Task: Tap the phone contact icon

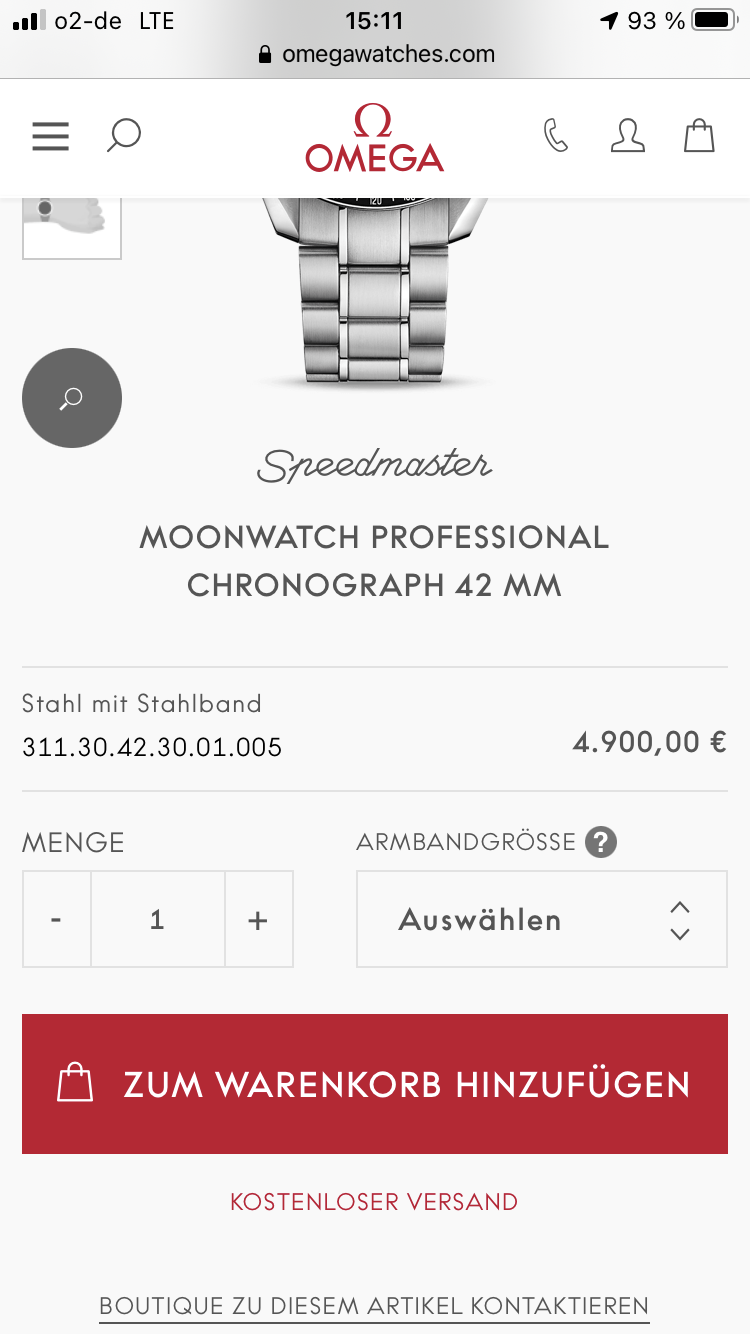Action: coord(556,136)
